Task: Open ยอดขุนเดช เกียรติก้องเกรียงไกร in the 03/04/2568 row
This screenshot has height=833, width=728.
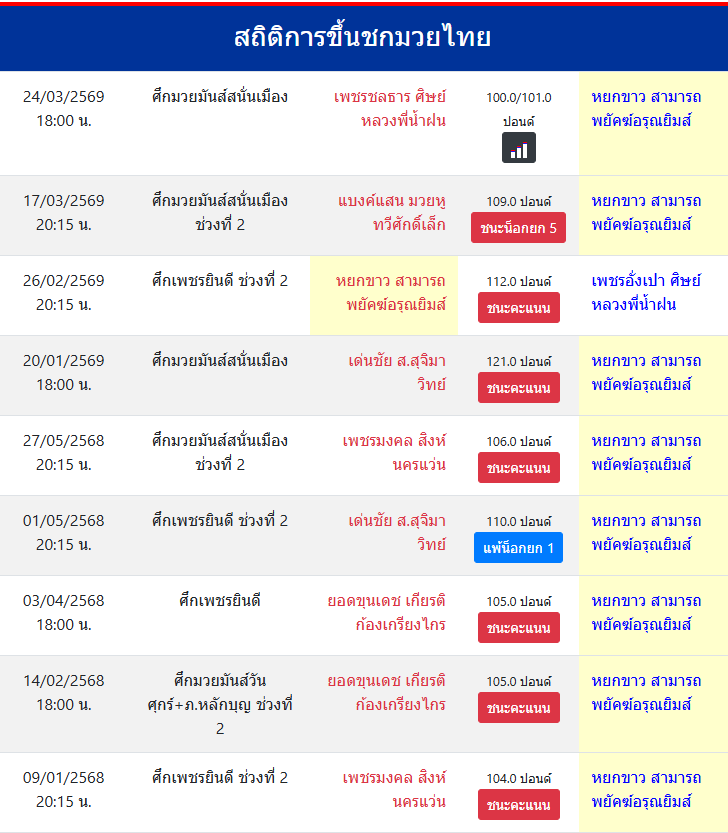Action: pos(386,612)
